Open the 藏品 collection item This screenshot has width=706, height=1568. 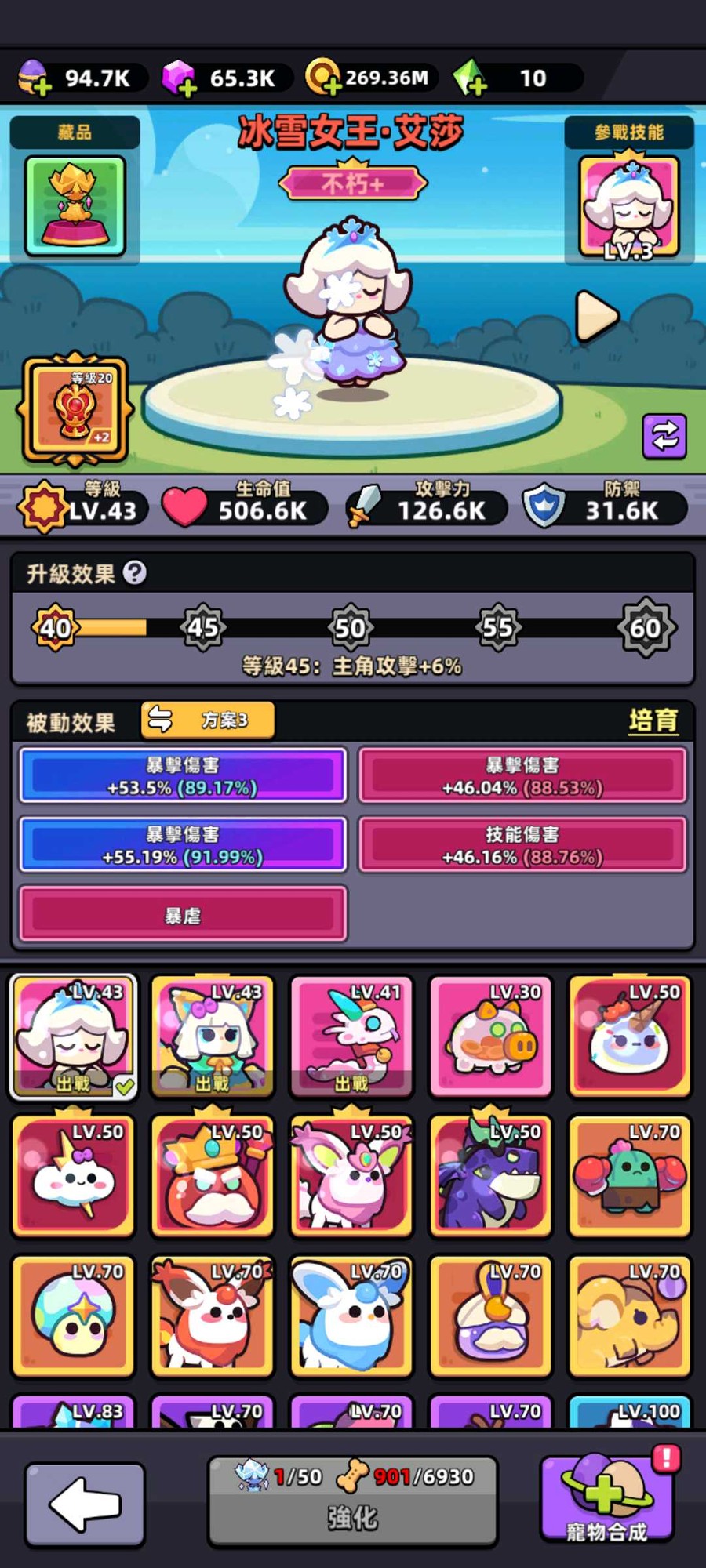[75, 205]
